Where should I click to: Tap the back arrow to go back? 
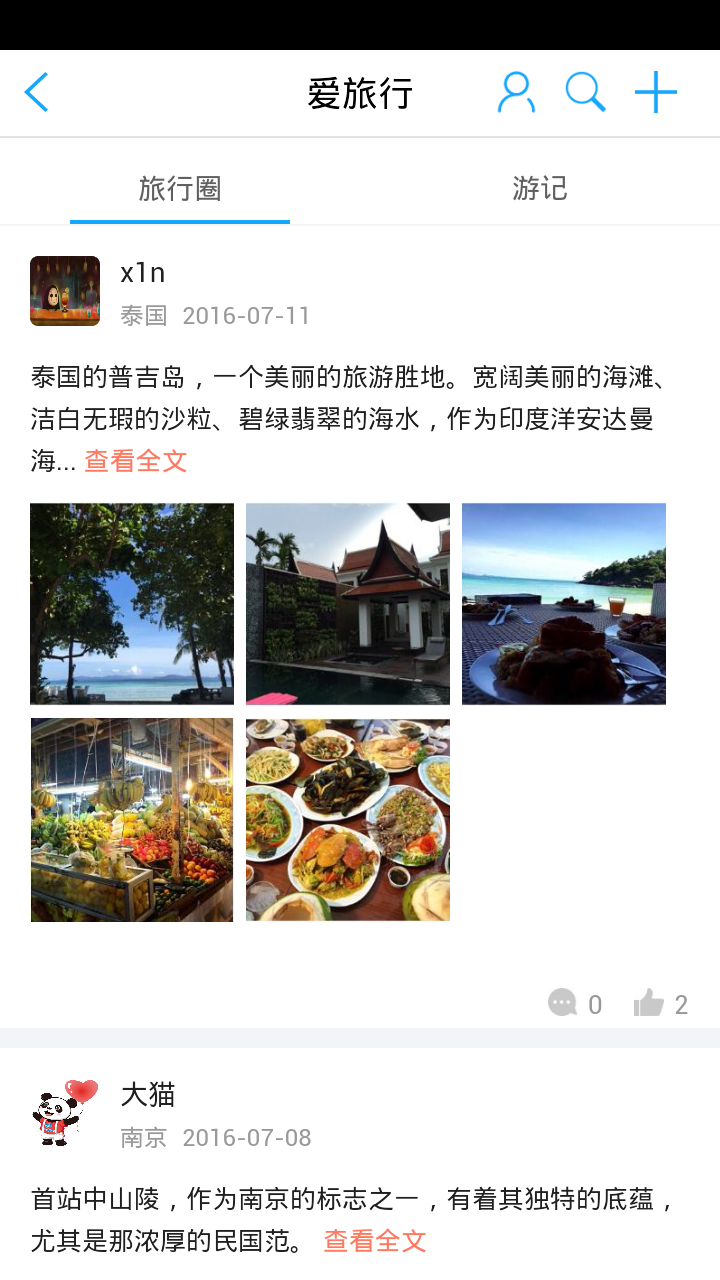(36, 92)
